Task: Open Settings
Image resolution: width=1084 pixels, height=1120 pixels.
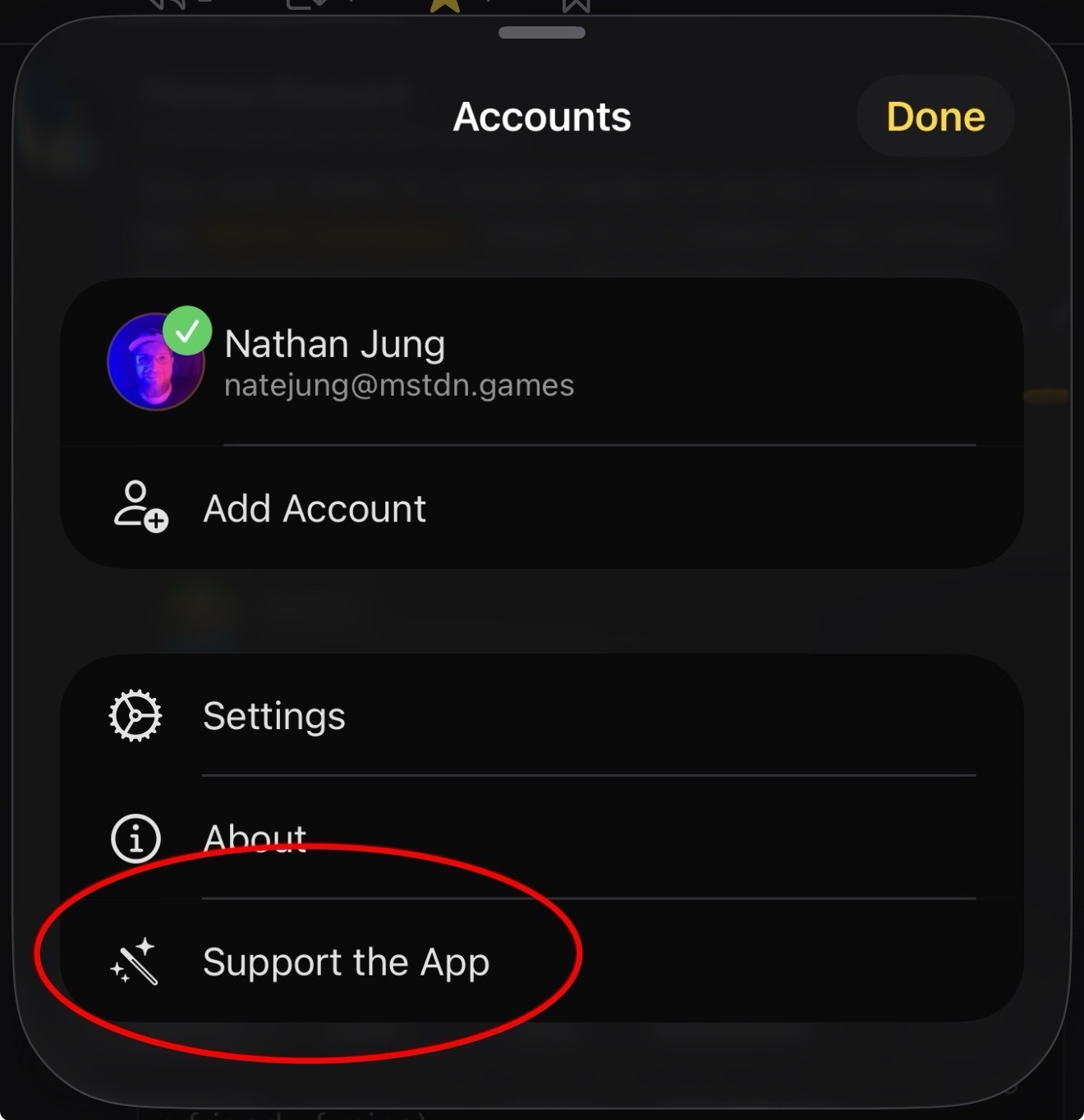Action: (274, 715)
